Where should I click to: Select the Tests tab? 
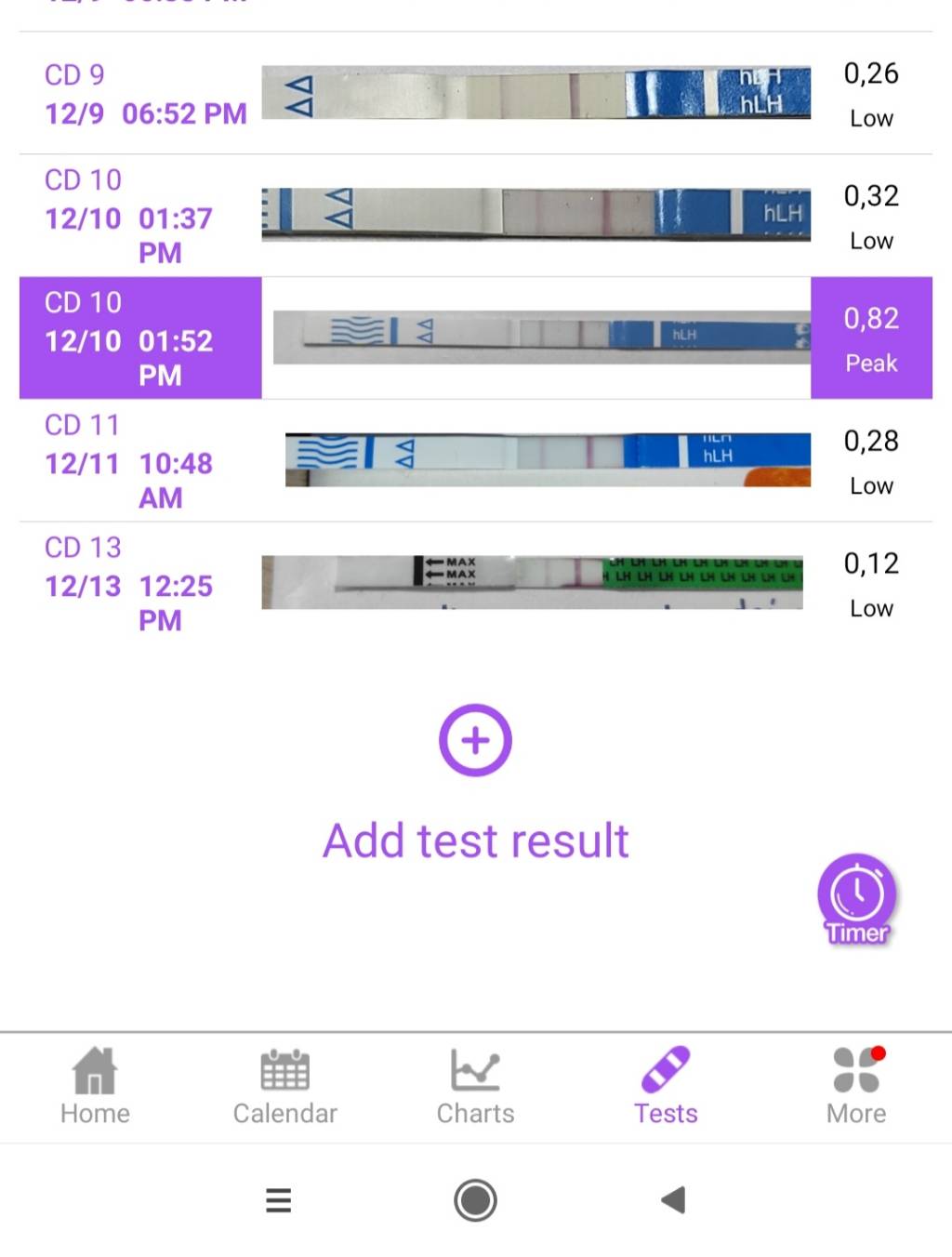666,1087
